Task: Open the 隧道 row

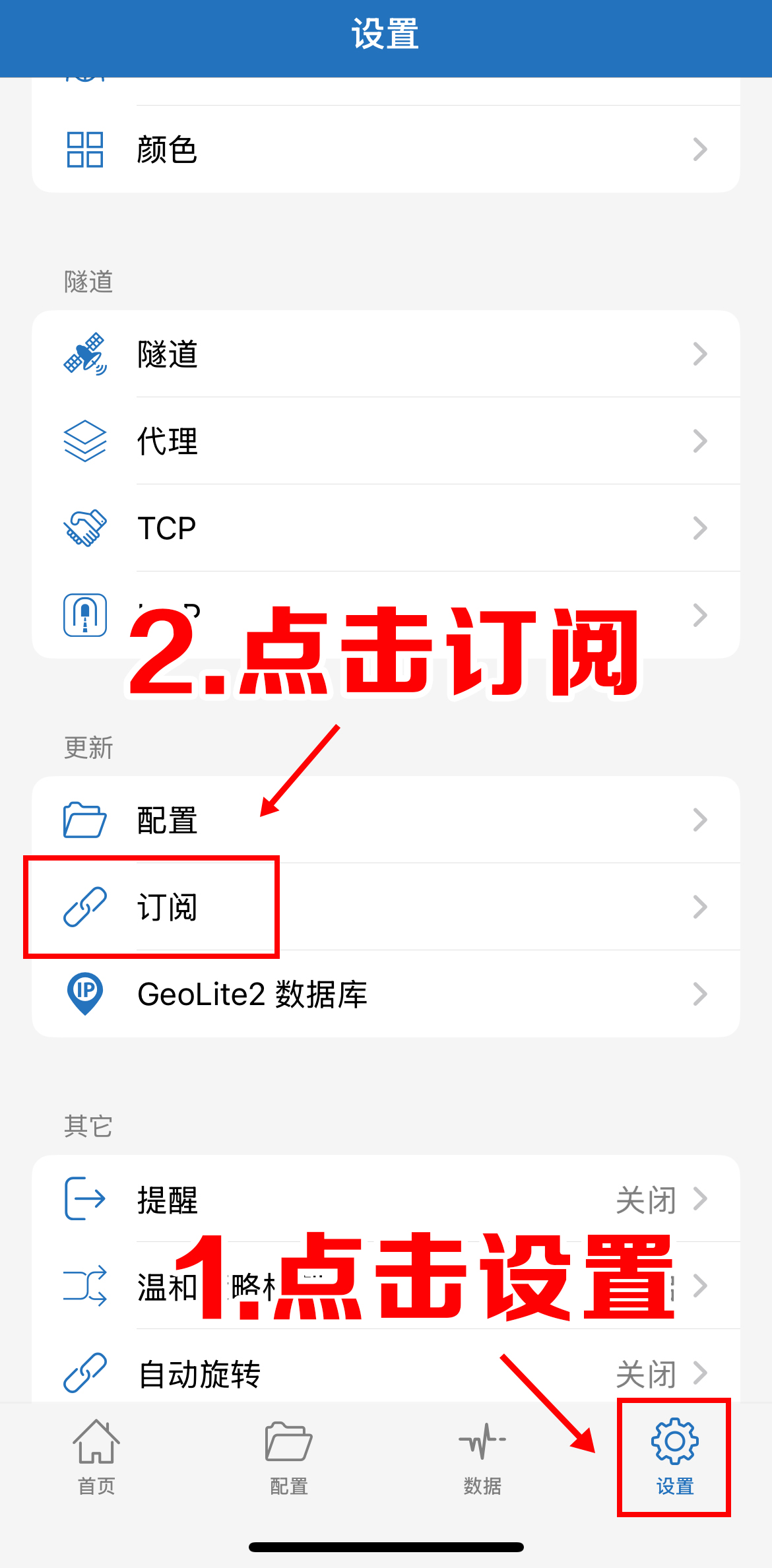Action: click(385, 354)
